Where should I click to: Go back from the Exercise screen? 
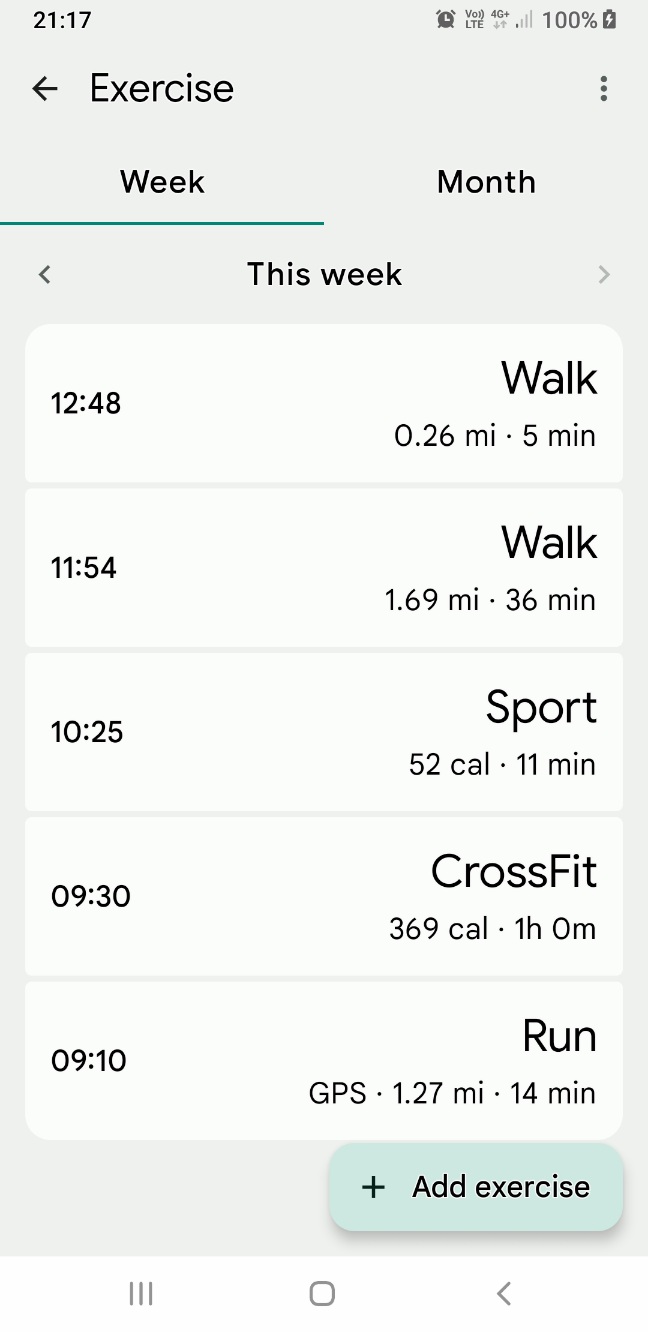tap(45, 89)
